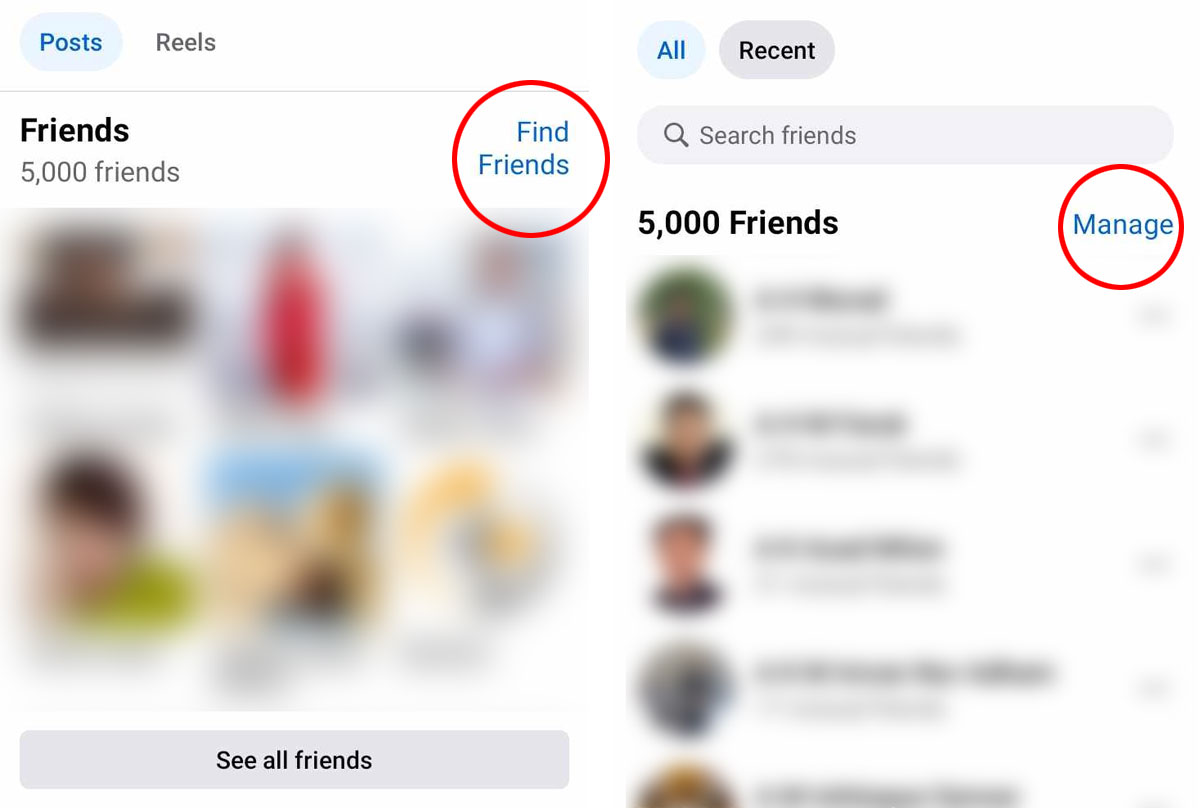The height and width of the screenshot is (808, 1200).
Task: Switch to the Posts tab
Action: click(x=71, y=43)
